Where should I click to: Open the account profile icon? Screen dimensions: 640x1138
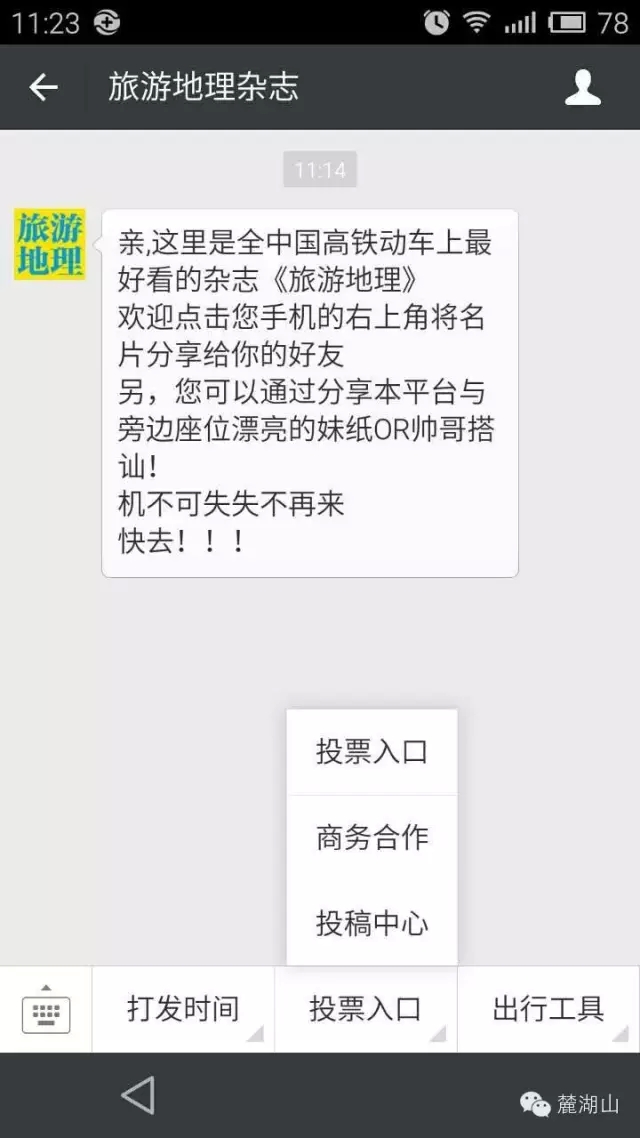(582, 88)
